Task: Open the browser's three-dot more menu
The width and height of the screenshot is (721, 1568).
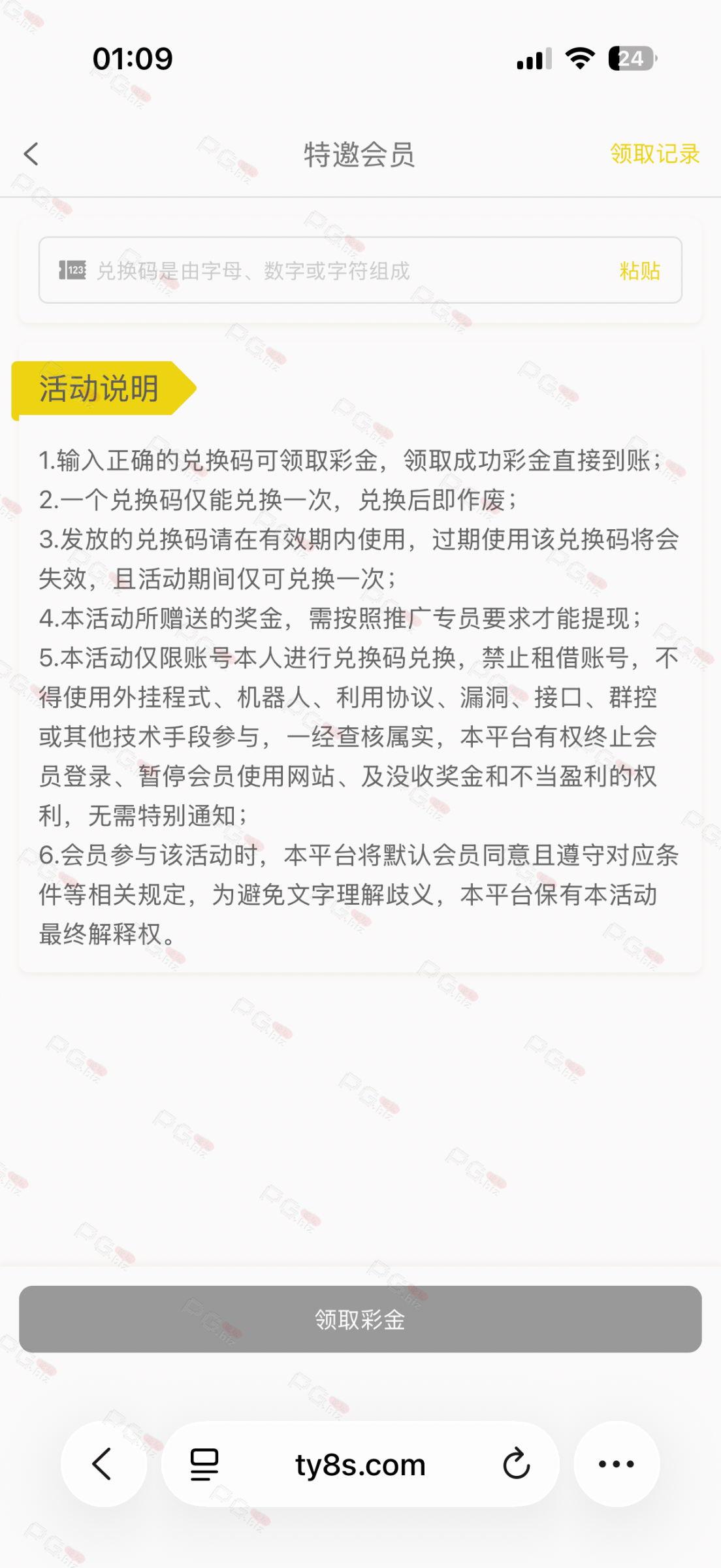Action: point(617,1463)
